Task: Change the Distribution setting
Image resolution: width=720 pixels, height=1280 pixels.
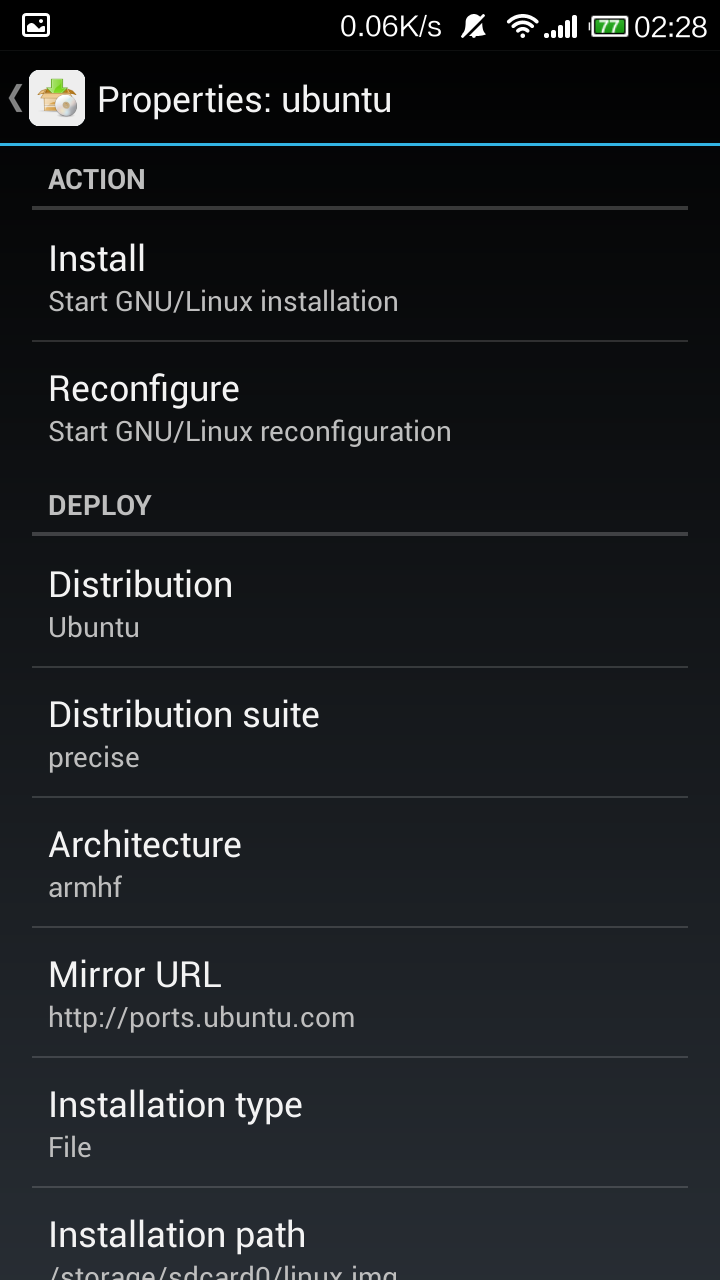Action: pyautogui.click(x=360, y=602)
